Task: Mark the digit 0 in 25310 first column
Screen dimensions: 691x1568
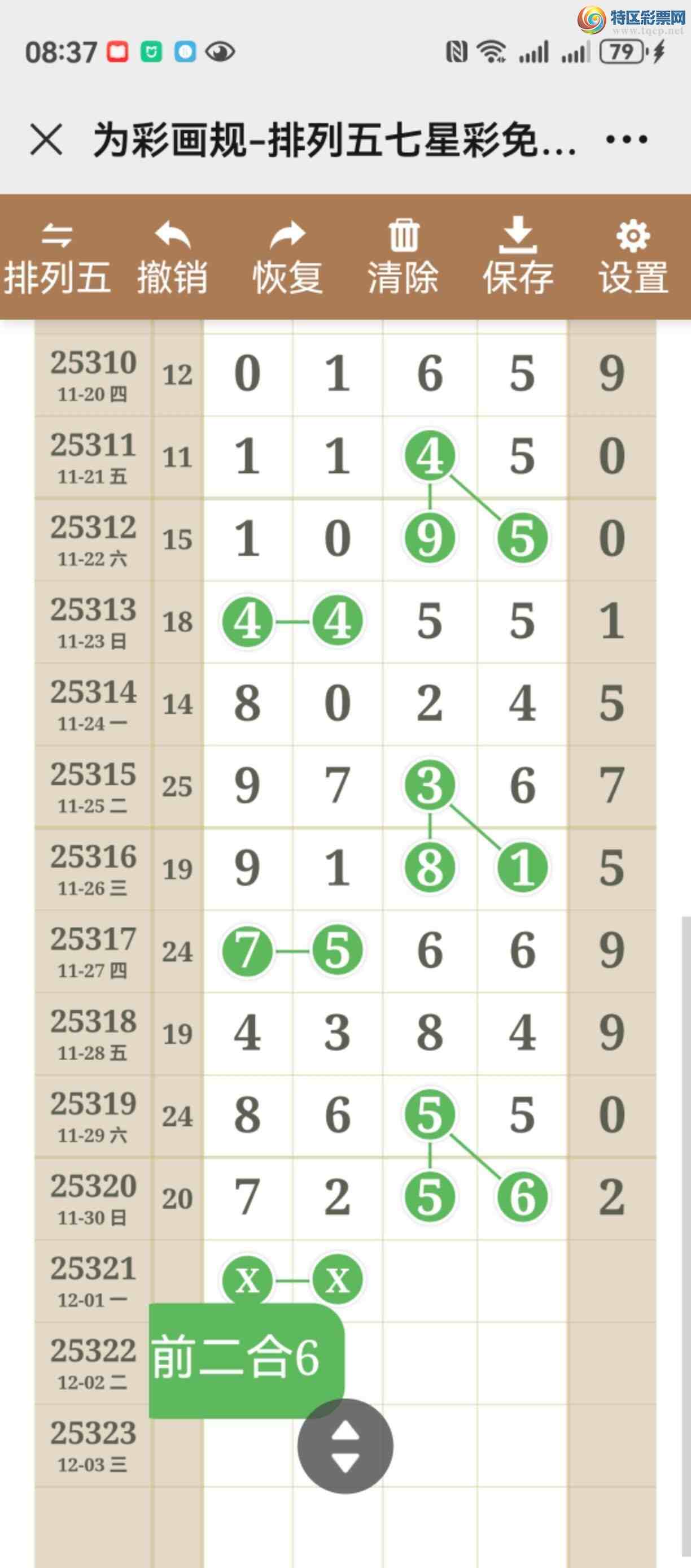Action: pos(248,373)
